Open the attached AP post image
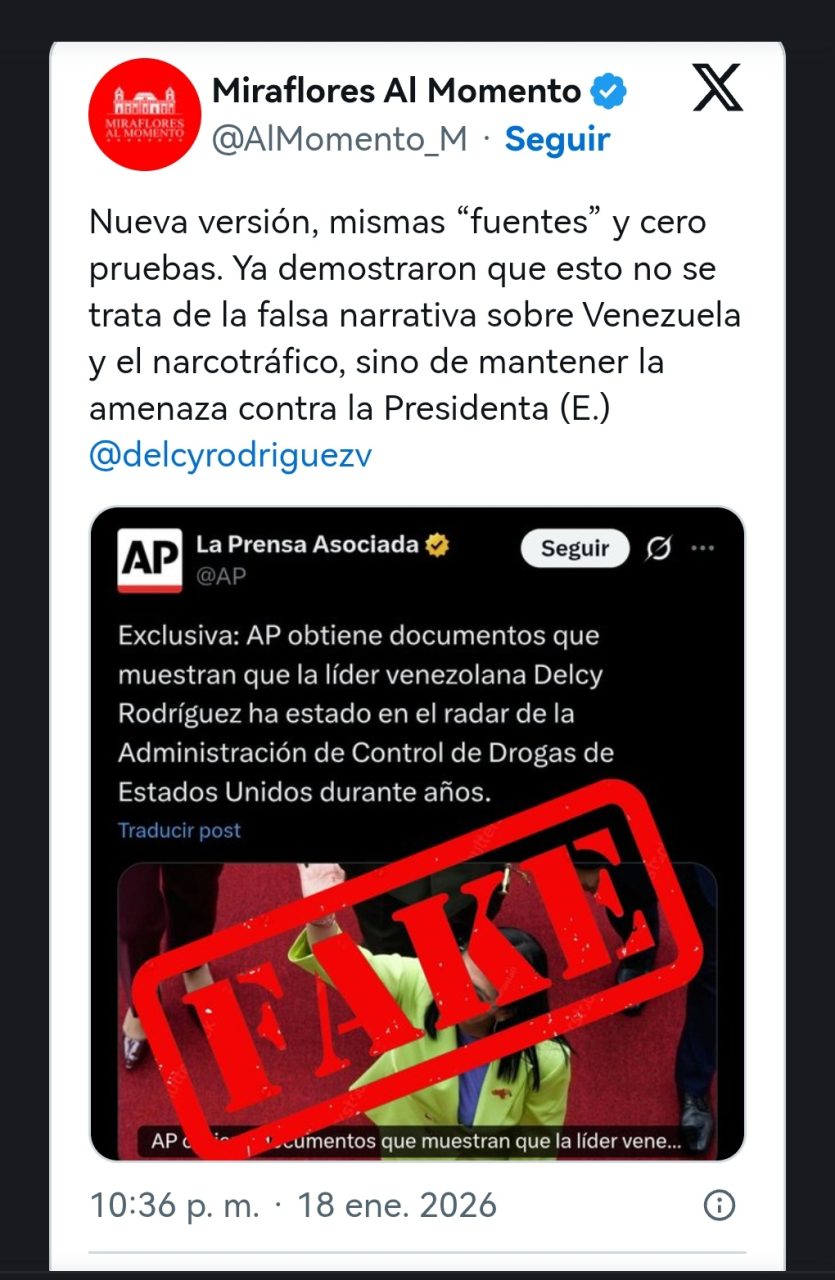The width and height of the screenshot is (835, 1280). 417,833
